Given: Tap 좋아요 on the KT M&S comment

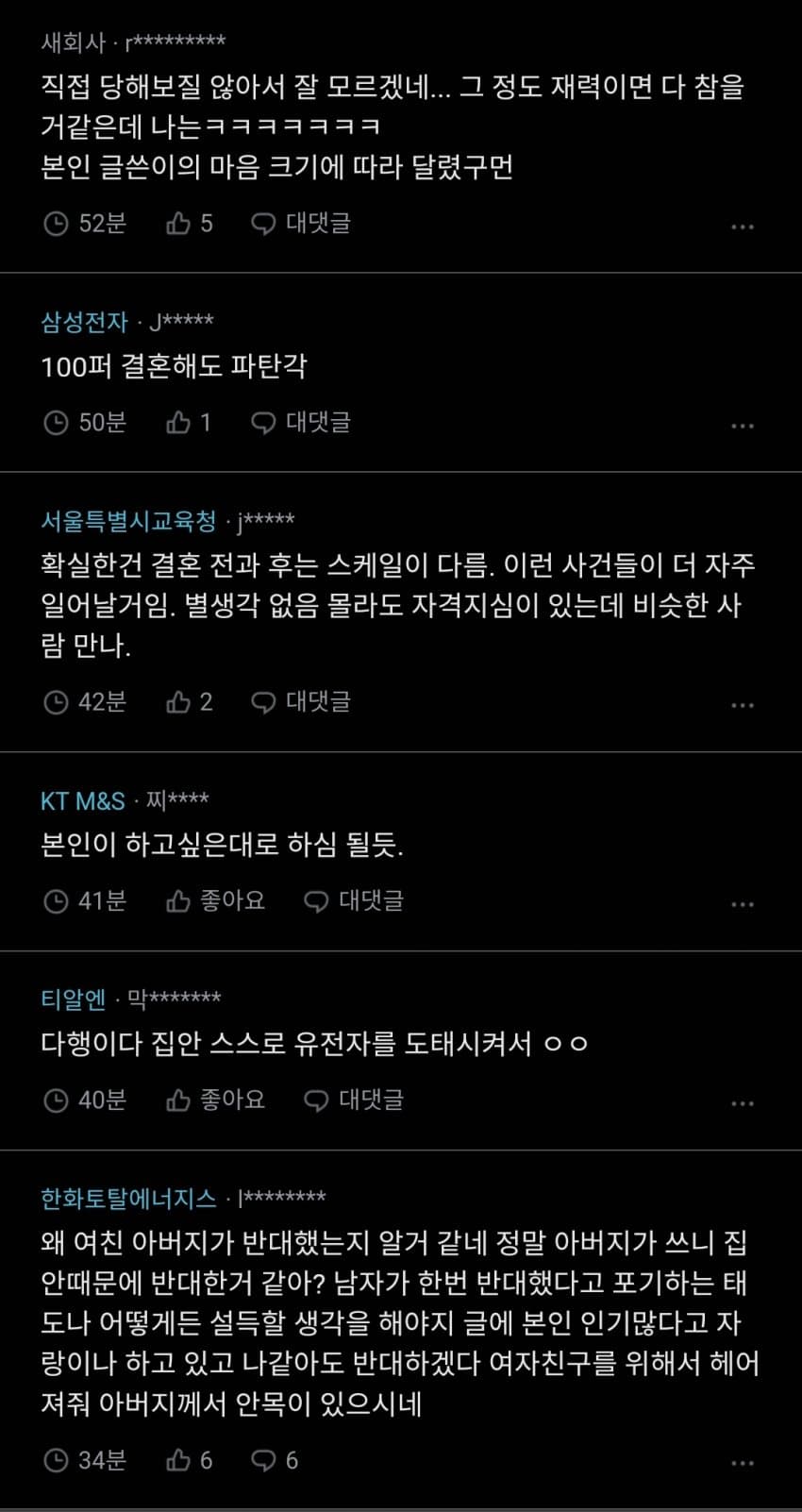Looking at the screenshot, I should tap(215, 901).
